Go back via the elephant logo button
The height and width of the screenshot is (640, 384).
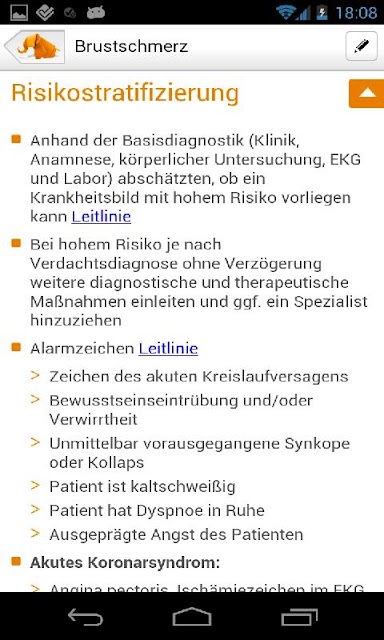click(x=35, y=47)
